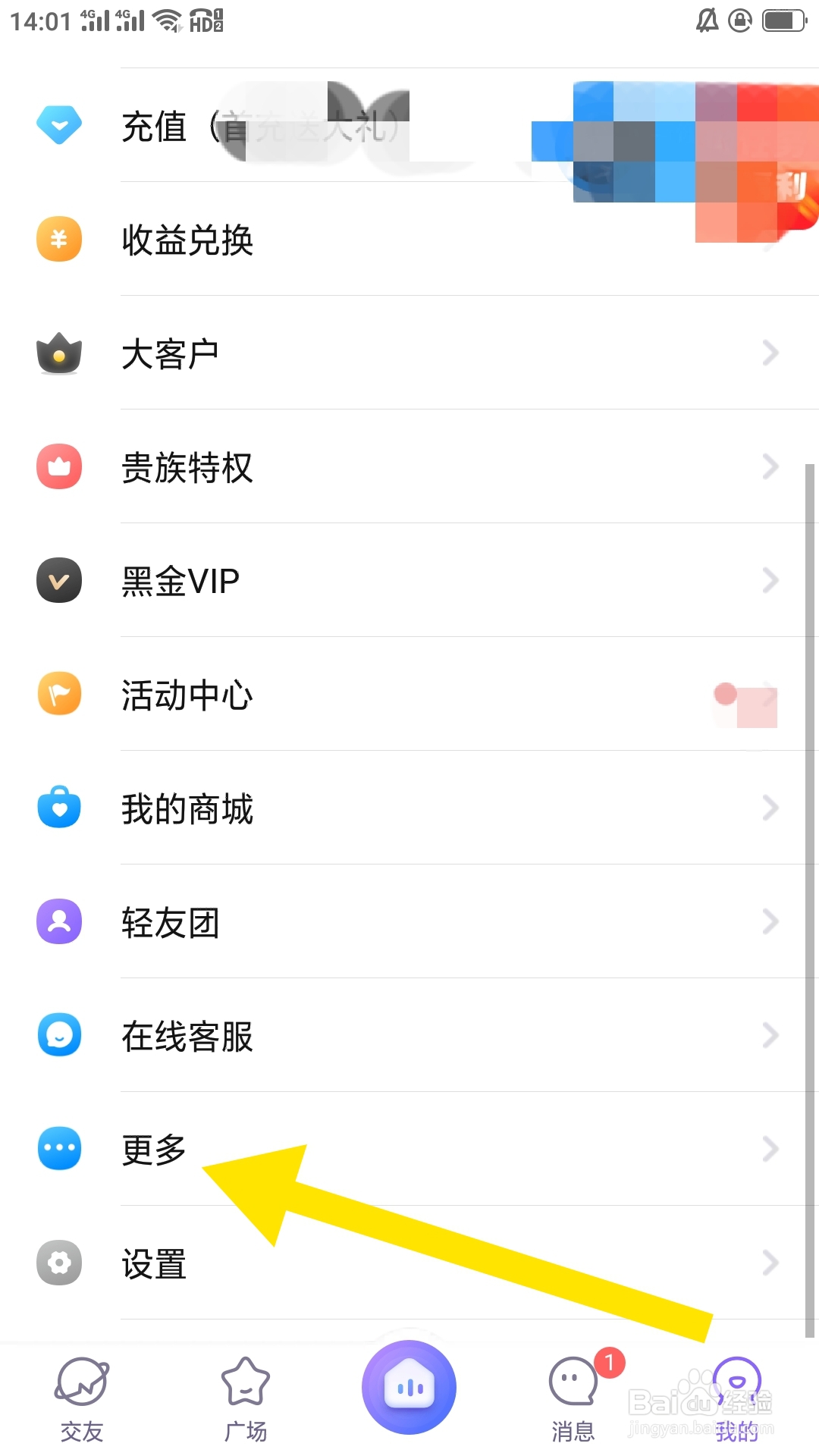Open the 充值 recharge row

coord(409,125)
